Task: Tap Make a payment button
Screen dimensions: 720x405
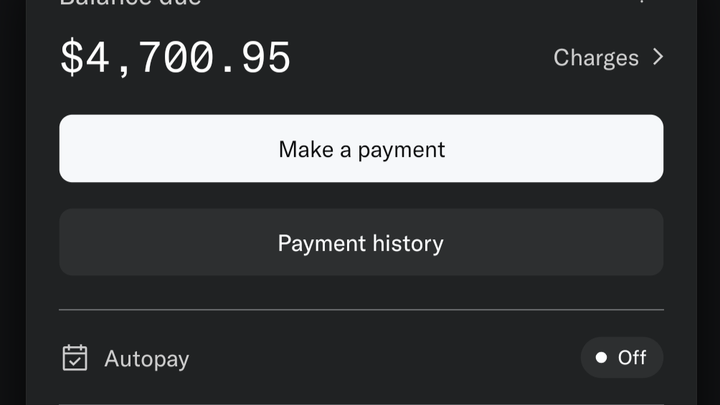Action: [x=361, y=149]
